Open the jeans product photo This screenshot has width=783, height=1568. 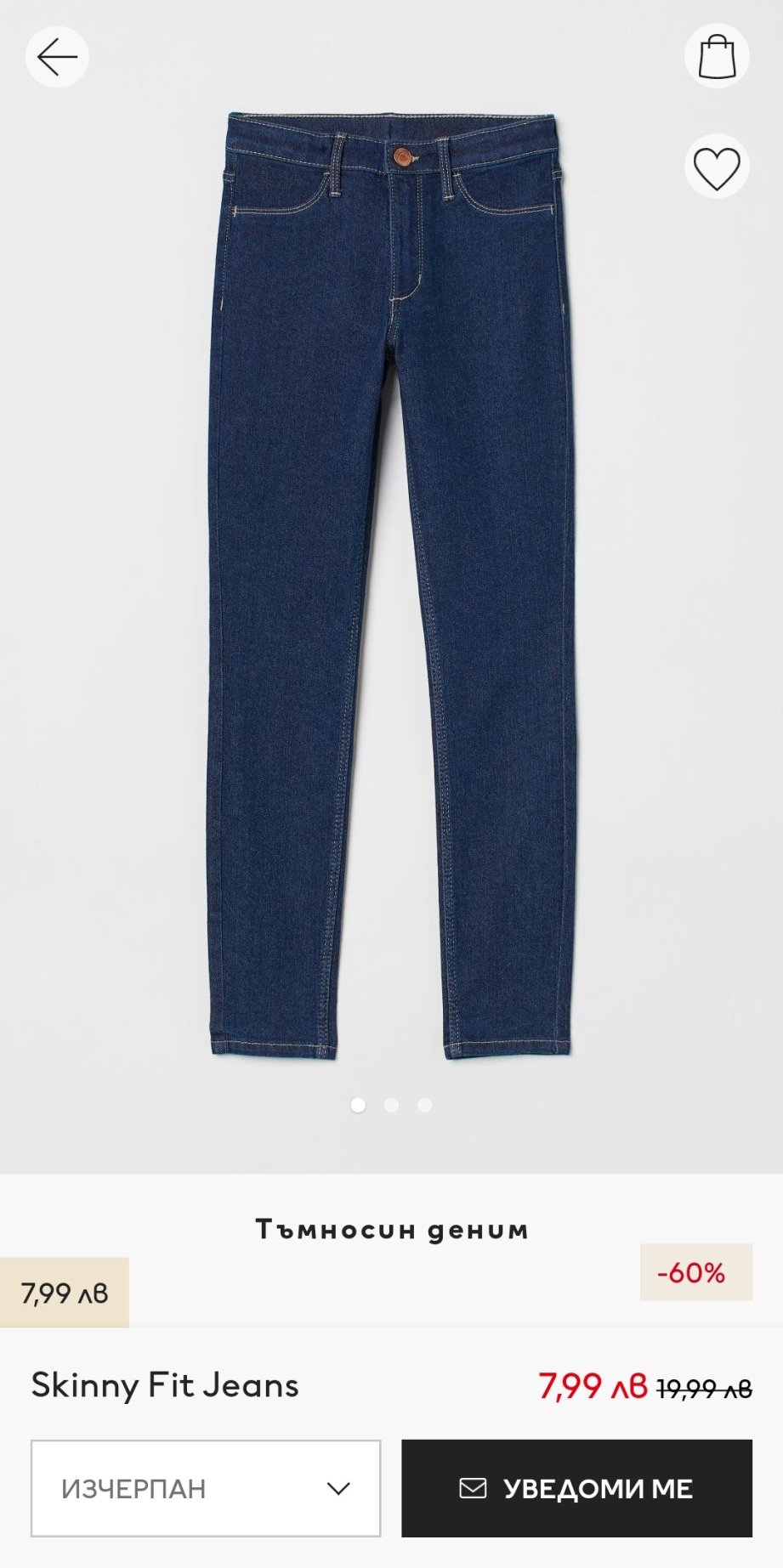tap(391, 586)
